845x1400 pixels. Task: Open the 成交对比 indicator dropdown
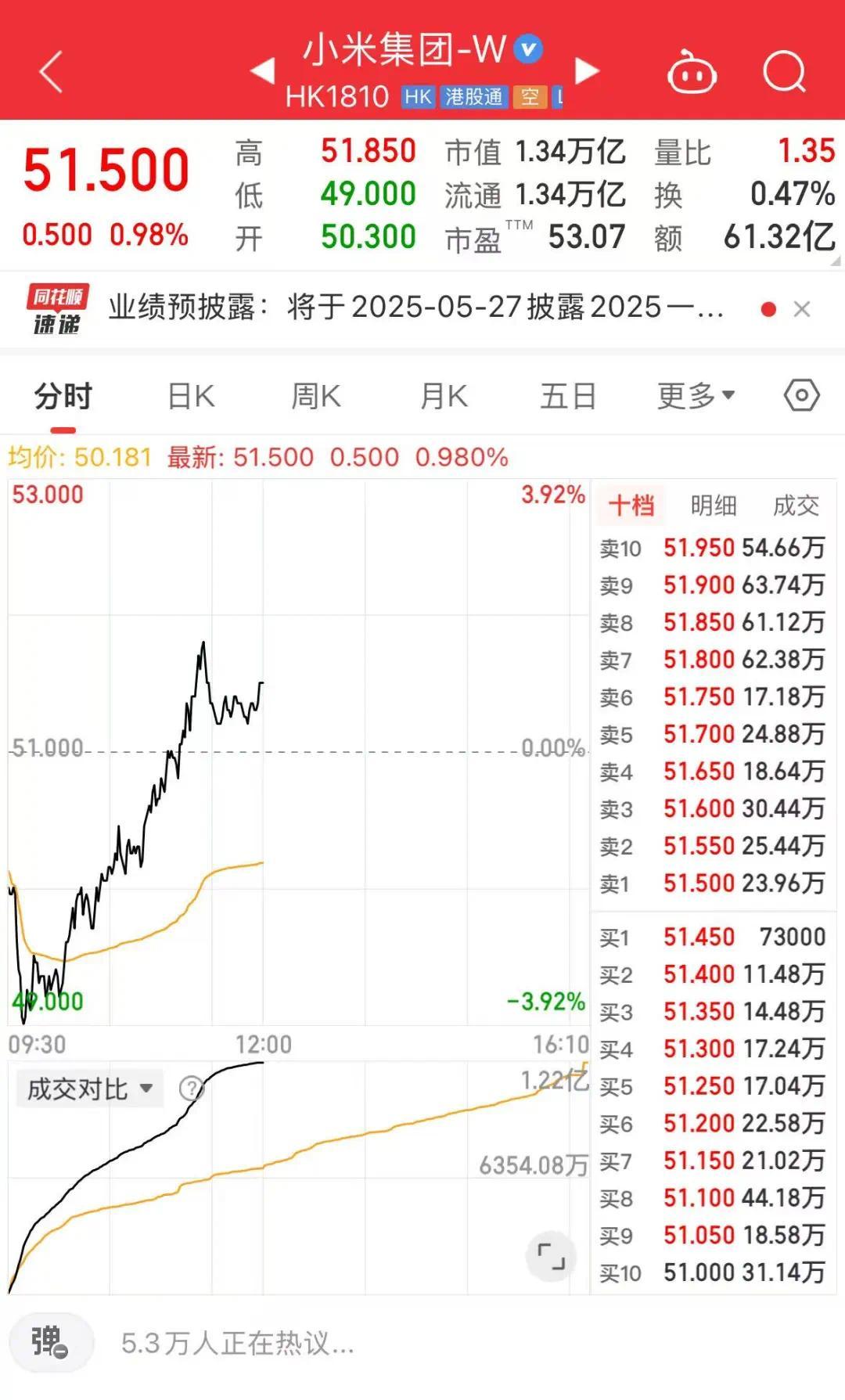[x=89, y=1089]
